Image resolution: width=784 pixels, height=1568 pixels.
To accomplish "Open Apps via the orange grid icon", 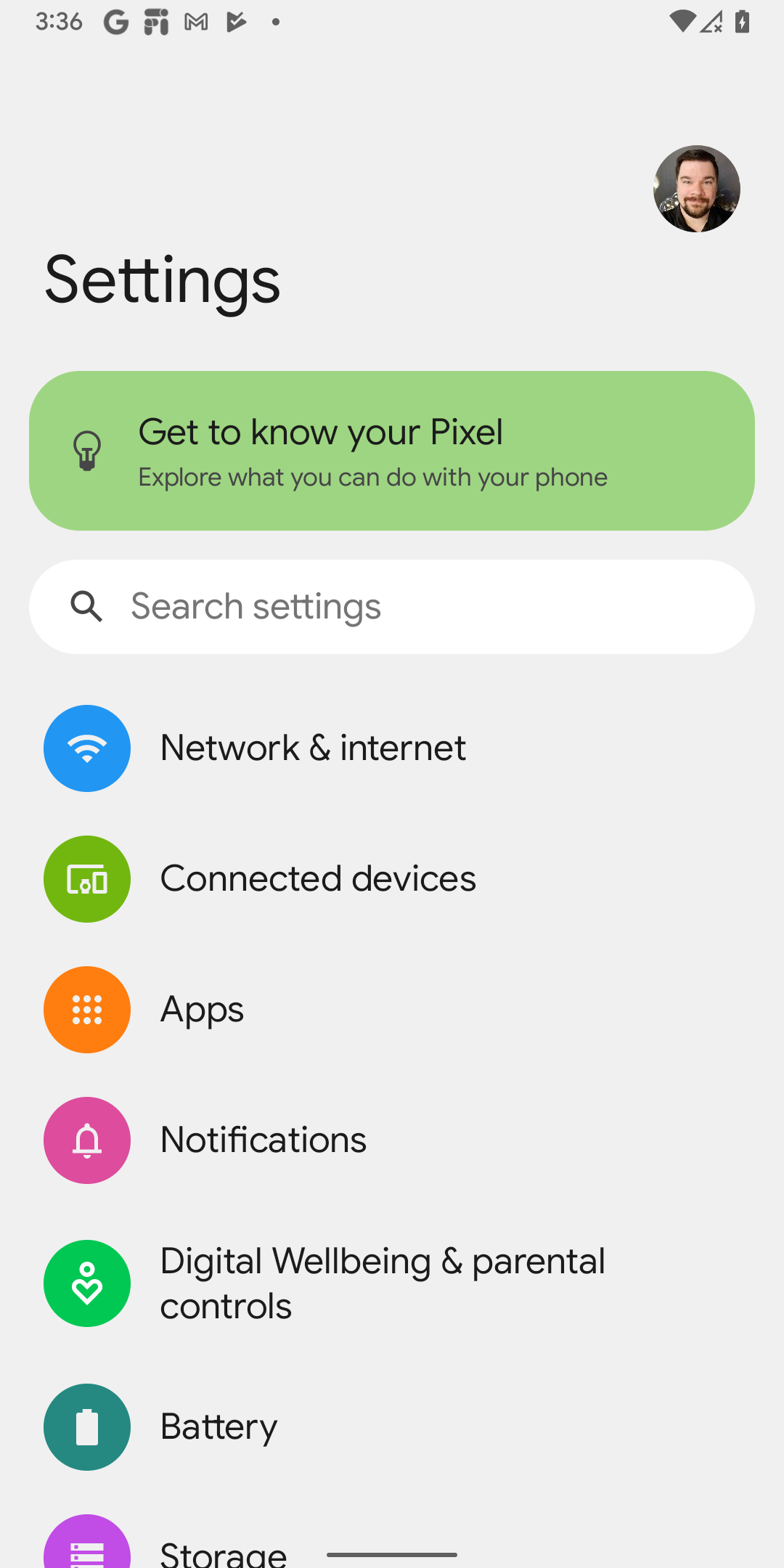I will coord(86,1009).
